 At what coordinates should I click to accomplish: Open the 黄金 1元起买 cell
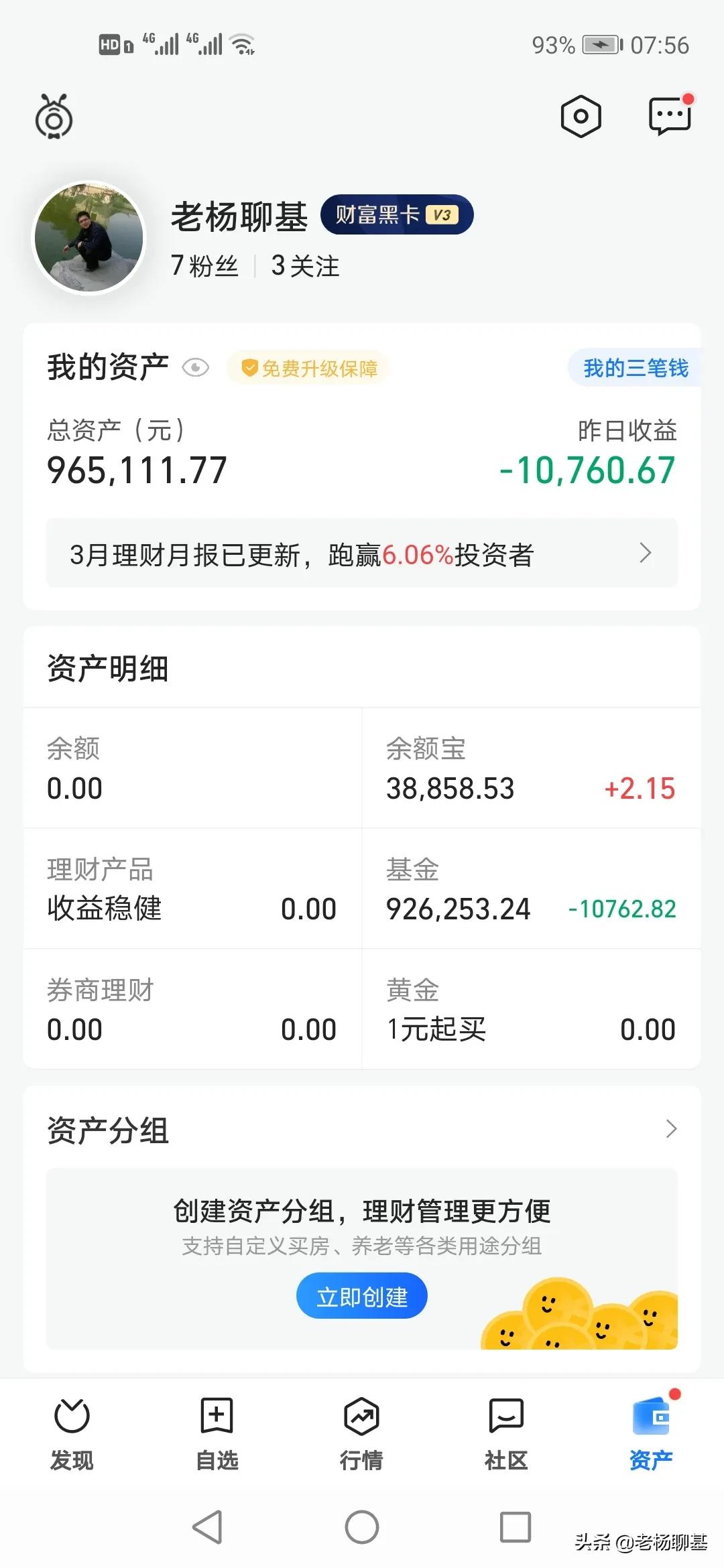(x=530, y=1009)
